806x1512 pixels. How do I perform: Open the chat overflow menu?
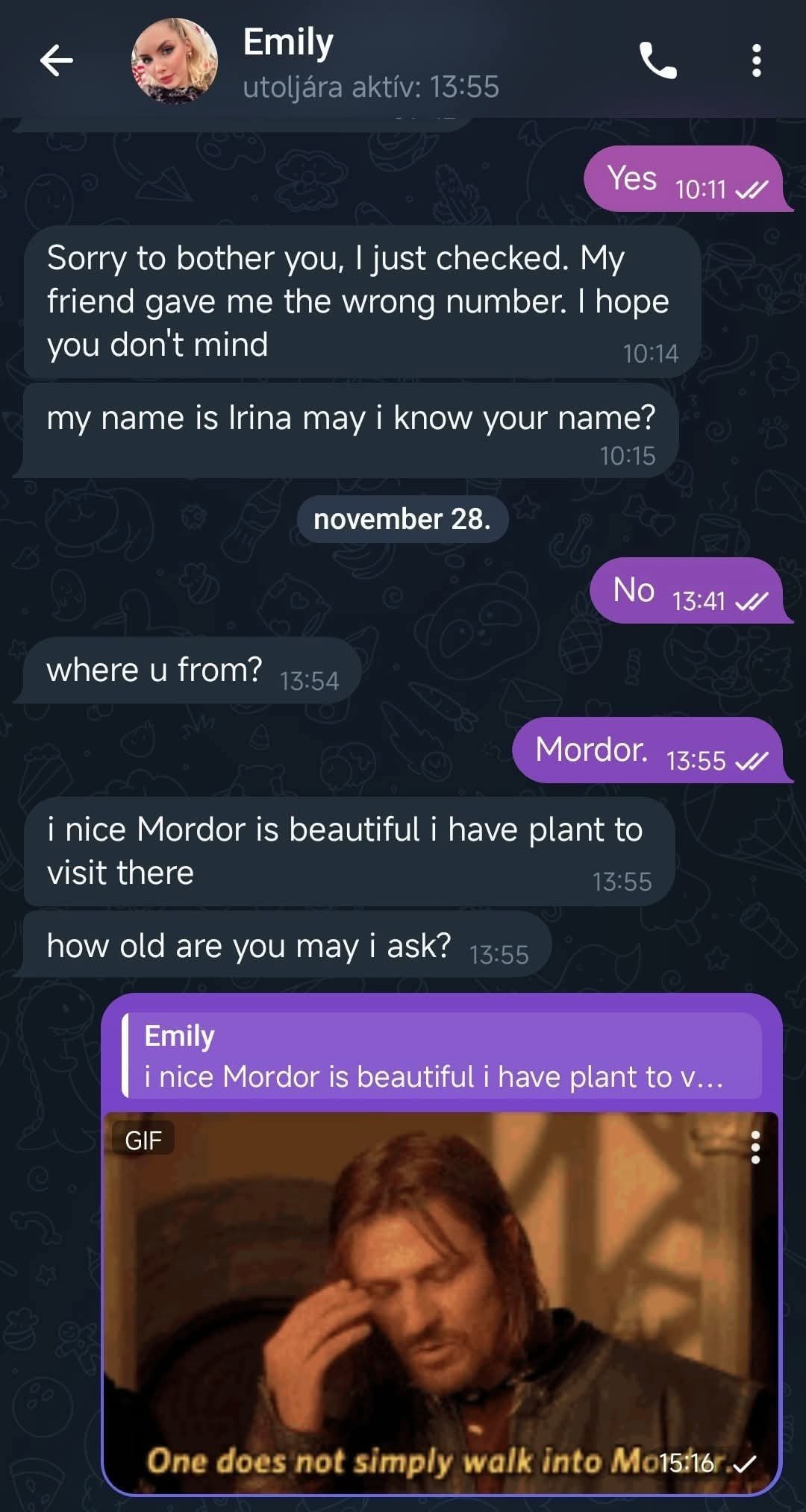click(x=756, y=60)
